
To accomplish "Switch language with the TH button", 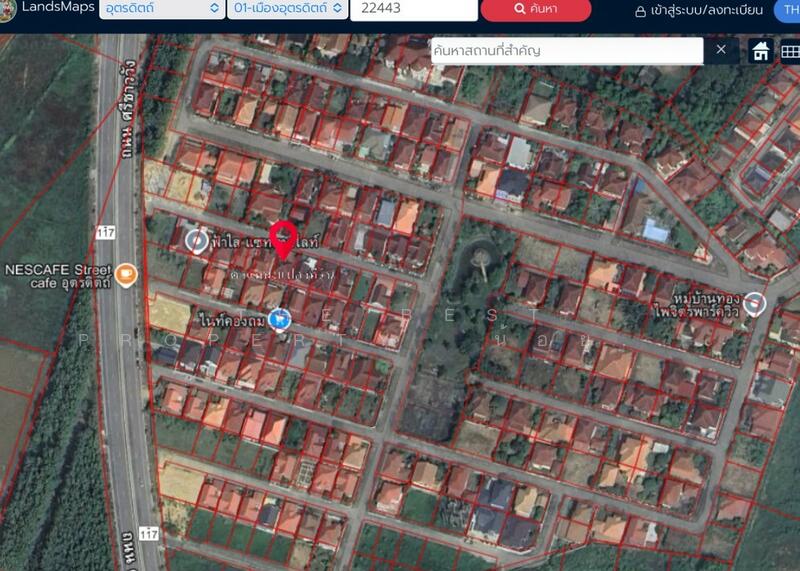I will (x=783, y=10).
